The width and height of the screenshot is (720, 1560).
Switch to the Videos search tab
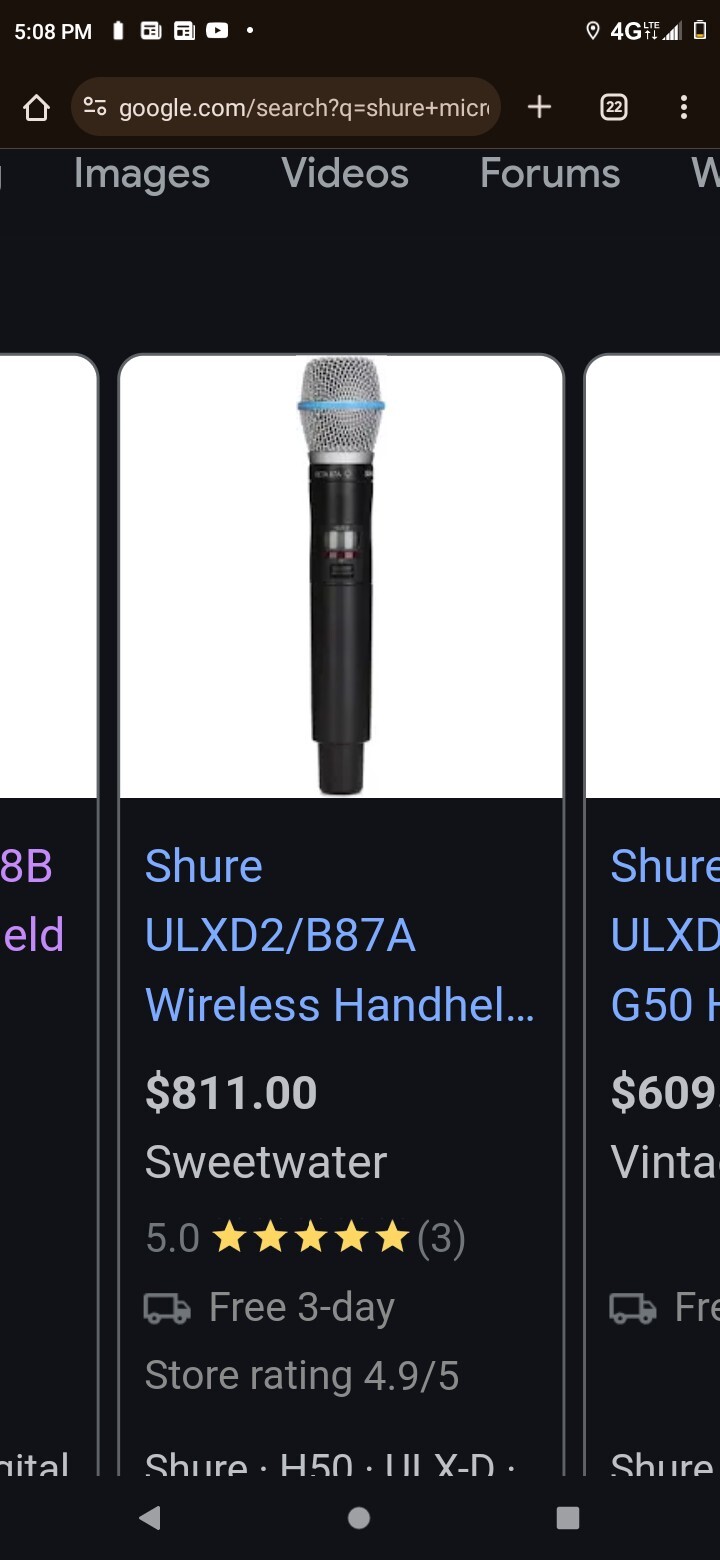[x=345, y=174]
